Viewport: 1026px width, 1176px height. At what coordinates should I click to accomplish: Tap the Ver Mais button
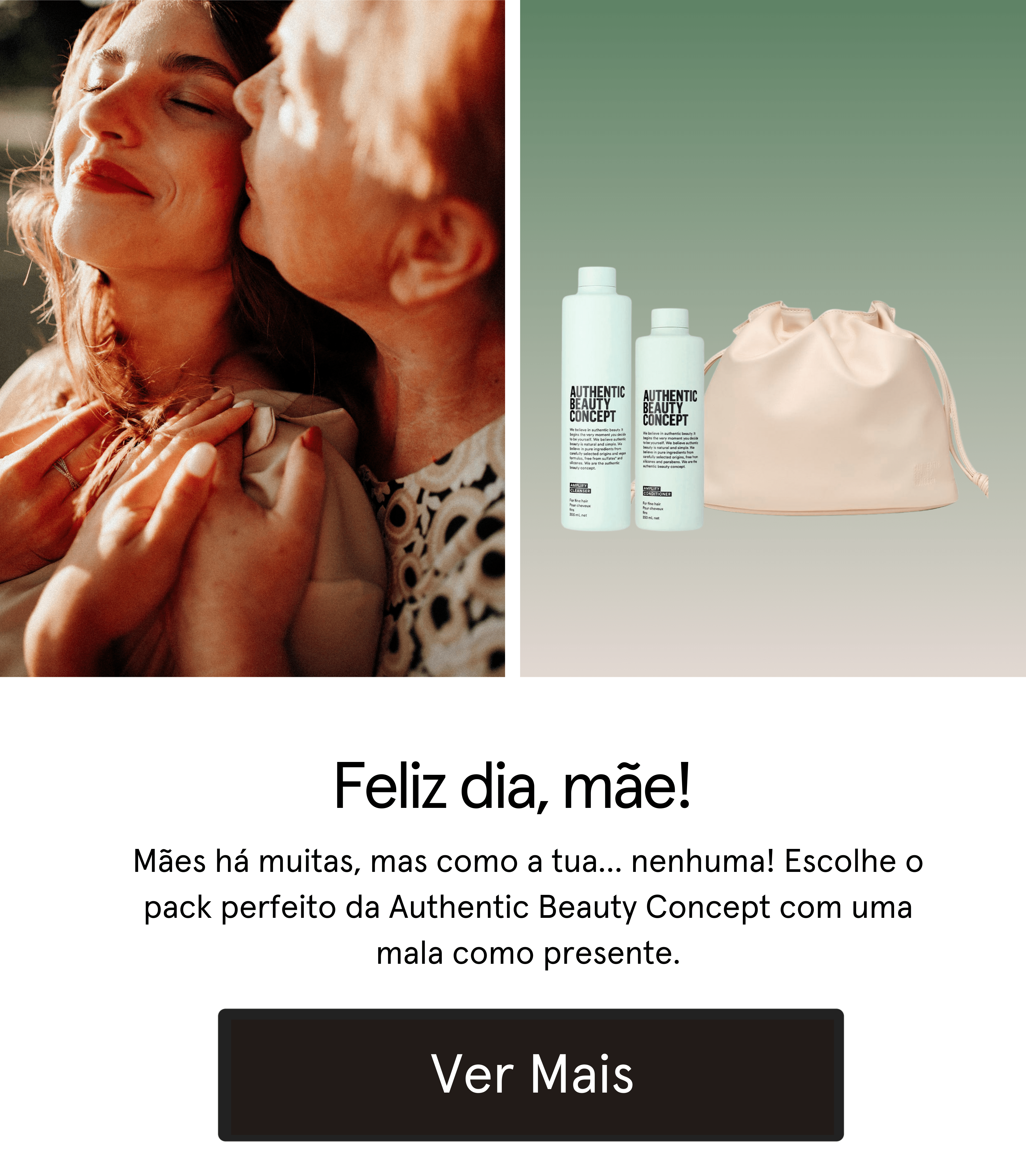[x=531, y=1075]
